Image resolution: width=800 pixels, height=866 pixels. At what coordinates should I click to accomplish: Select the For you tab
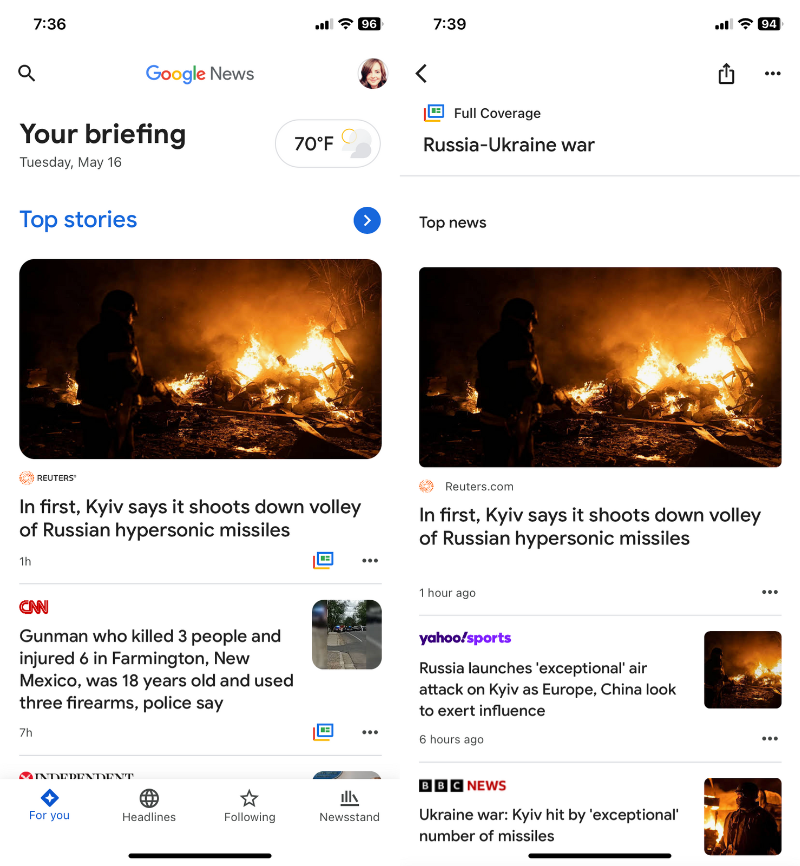[49, 805]
